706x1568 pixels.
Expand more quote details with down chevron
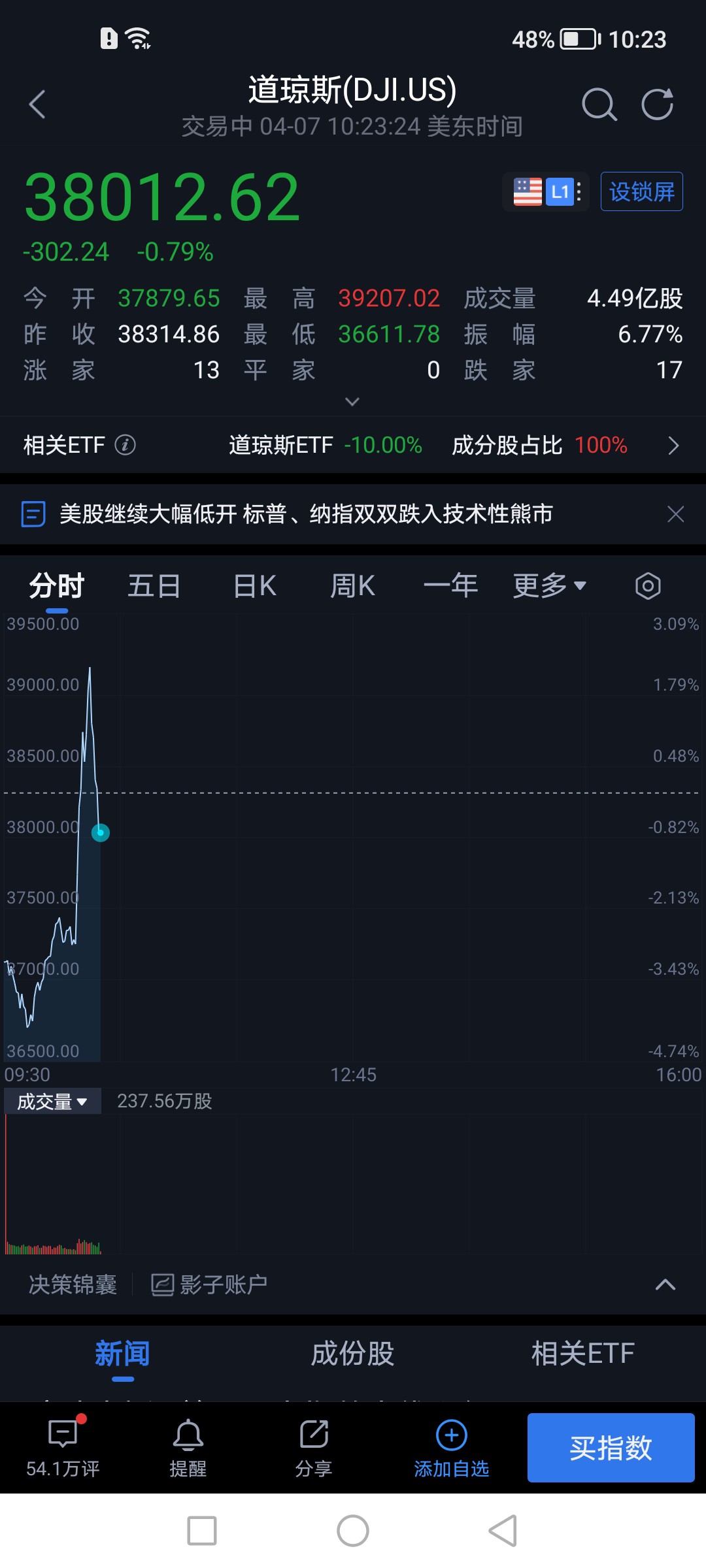(x=352, y=401)
